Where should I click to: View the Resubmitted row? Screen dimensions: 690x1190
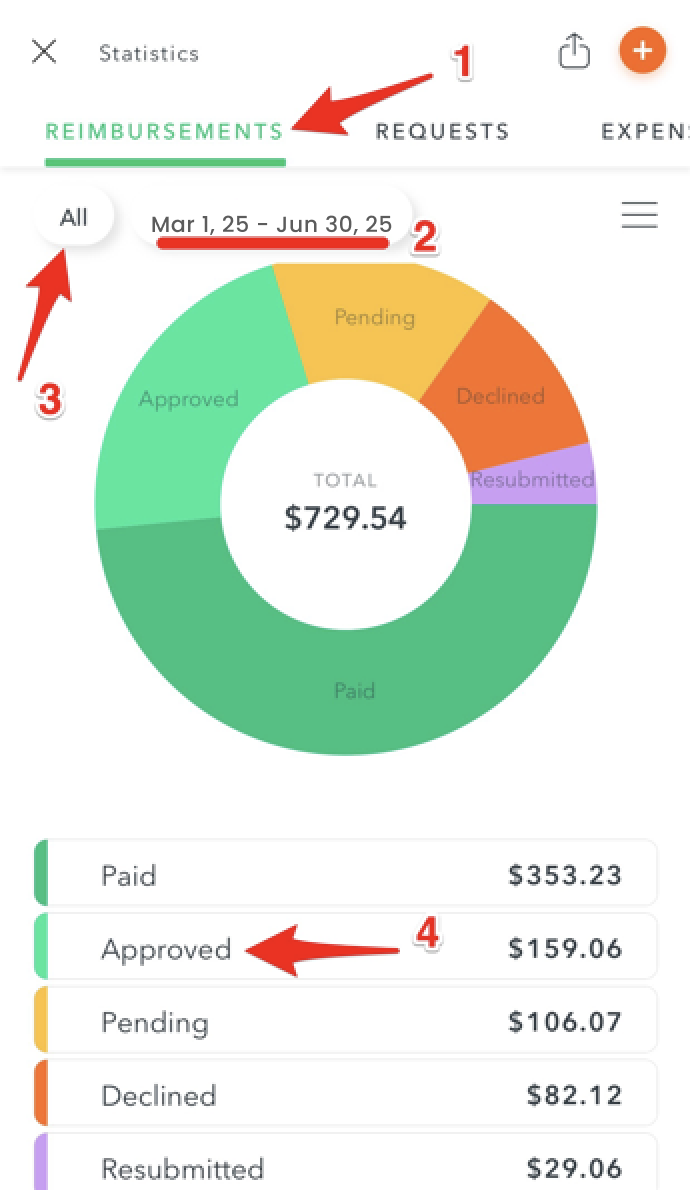click(345, 1162)
